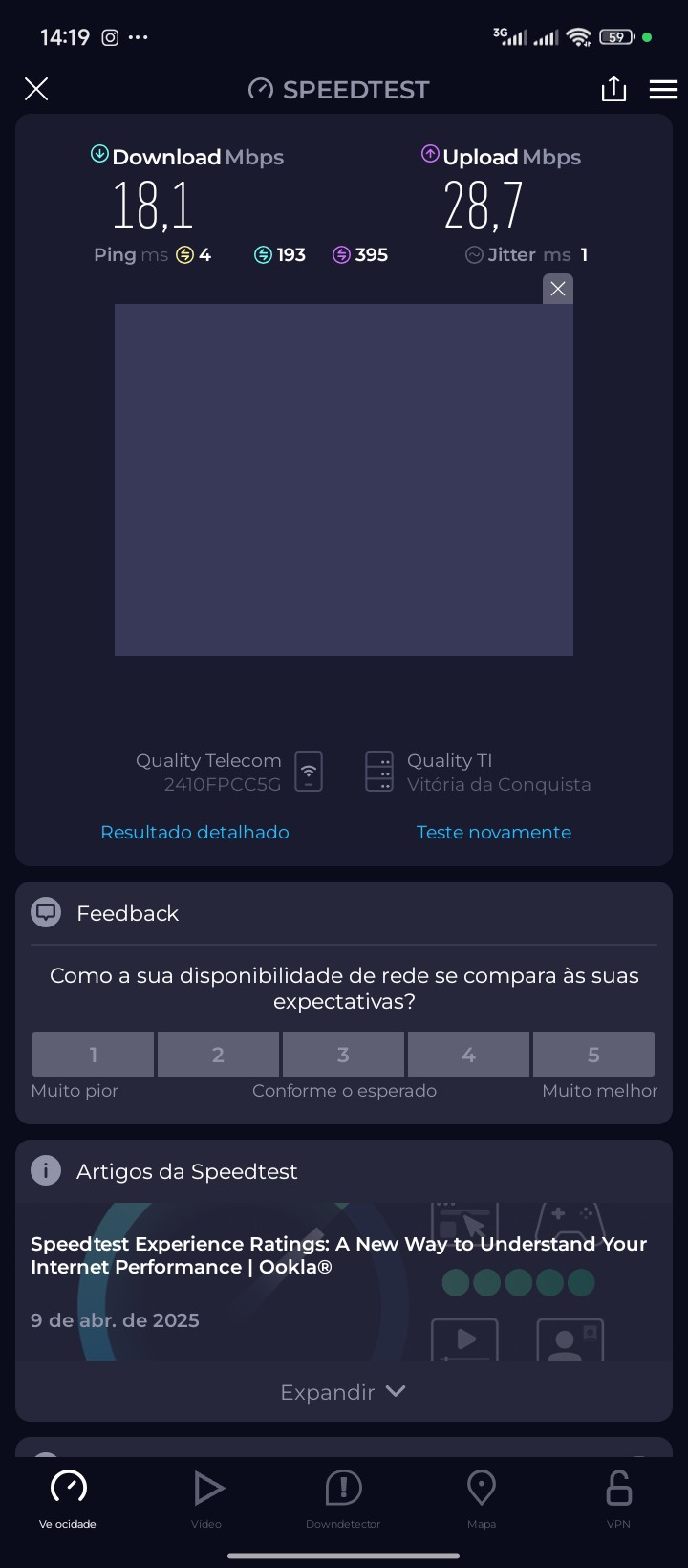
Task: Open the VPN tab
Action: point(618,1497)
